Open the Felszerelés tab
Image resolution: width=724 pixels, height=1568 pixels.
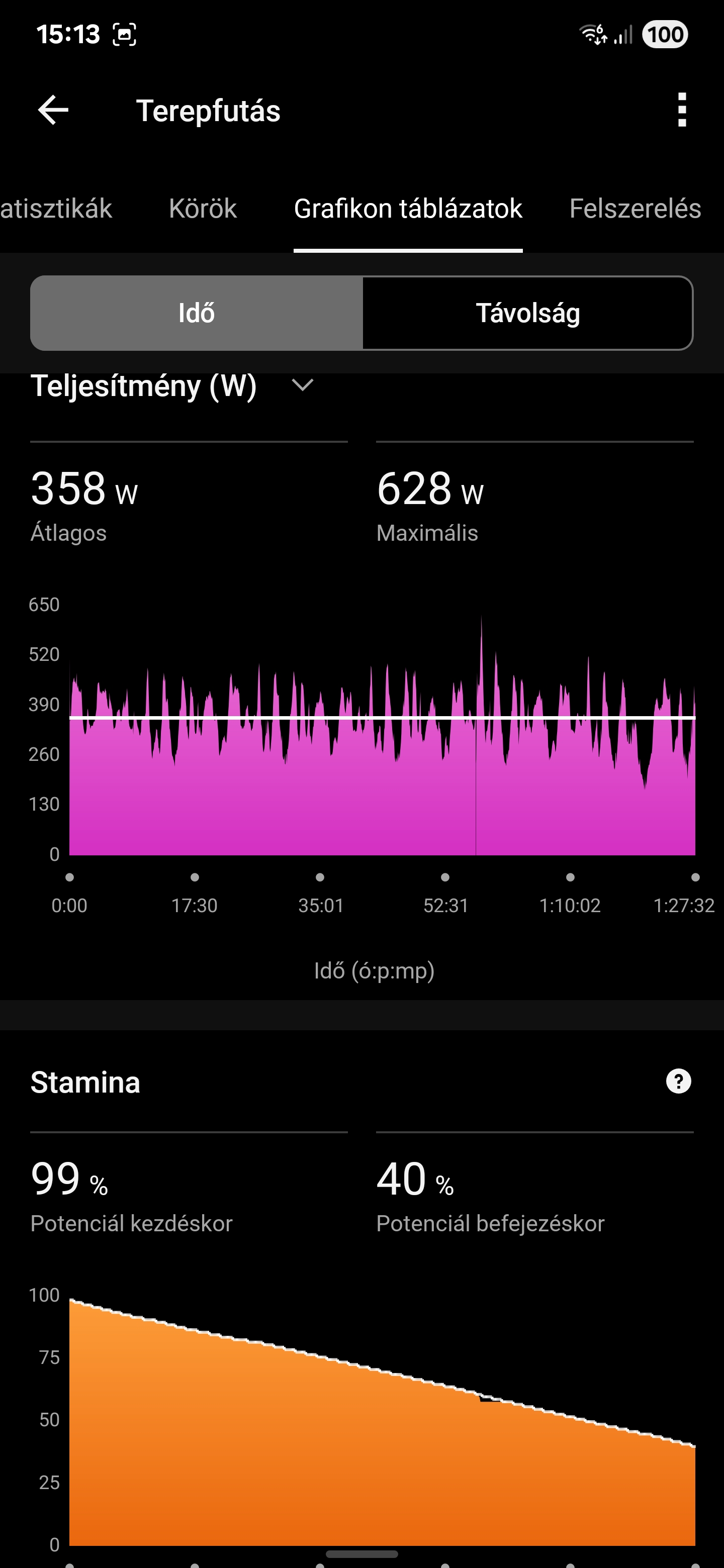point(635,209)
